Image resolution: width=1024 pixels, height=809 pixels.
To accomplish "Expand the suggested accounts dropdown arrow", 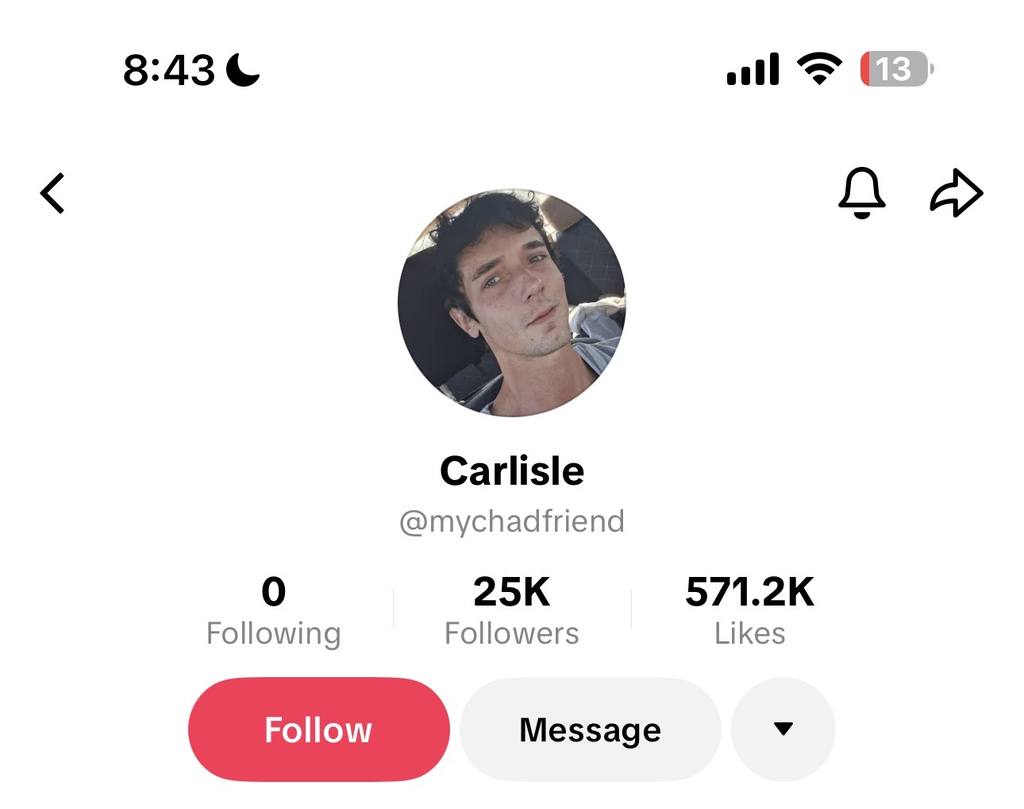I will coord(783,729).
